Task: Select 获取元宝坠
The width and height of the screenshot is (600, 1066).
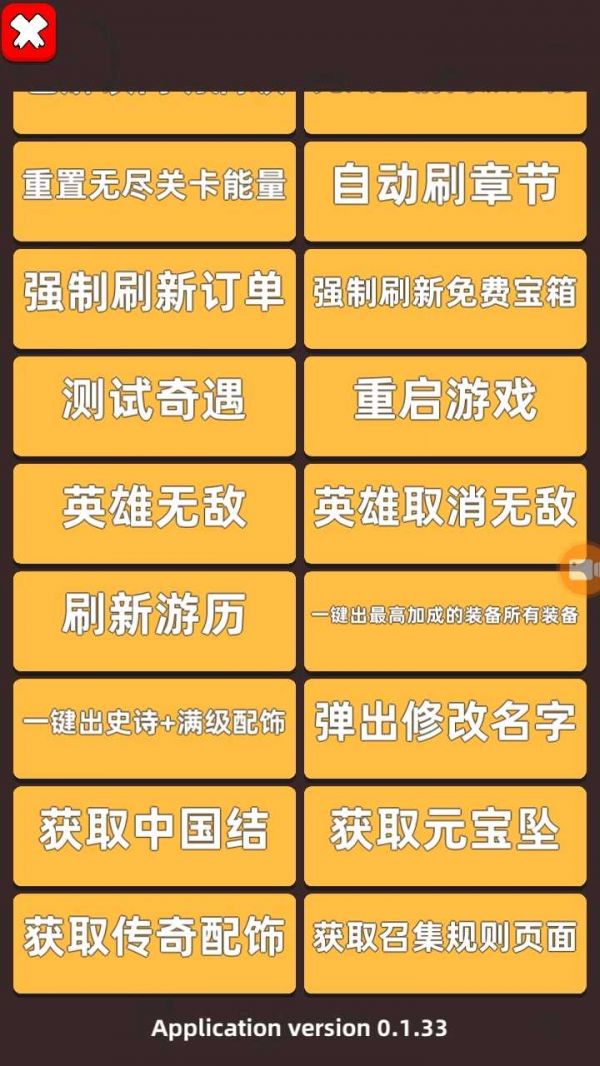Action: (x=445, y=836)
